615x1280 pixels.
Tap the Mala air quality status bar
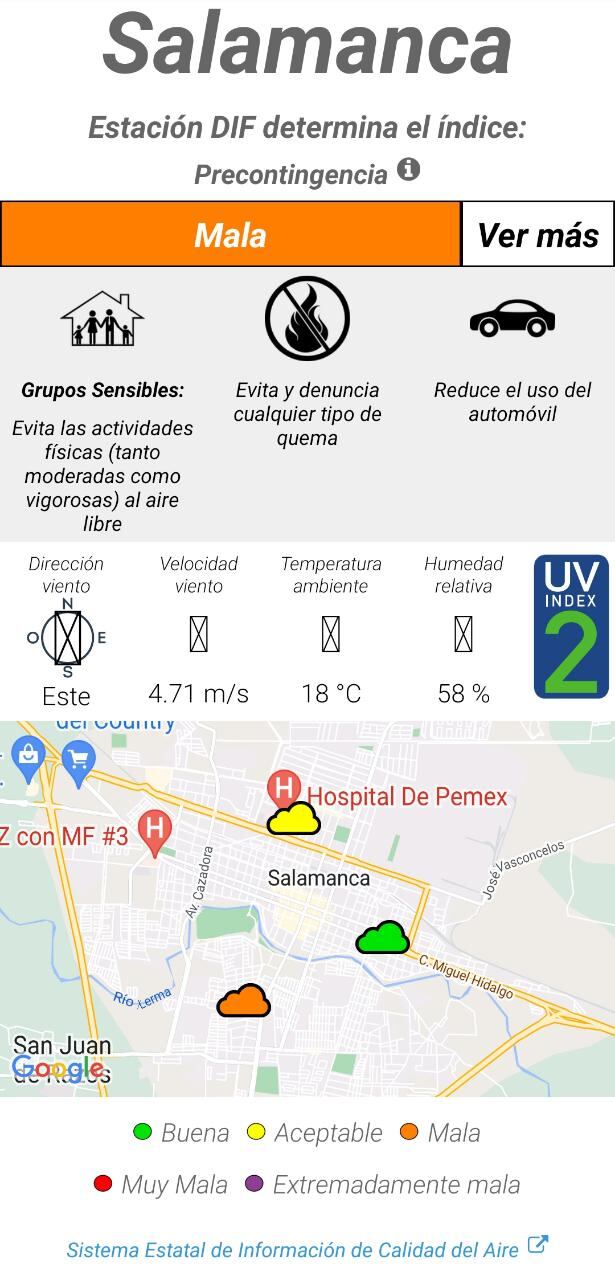pyautogui.click(x=231, y=235)
